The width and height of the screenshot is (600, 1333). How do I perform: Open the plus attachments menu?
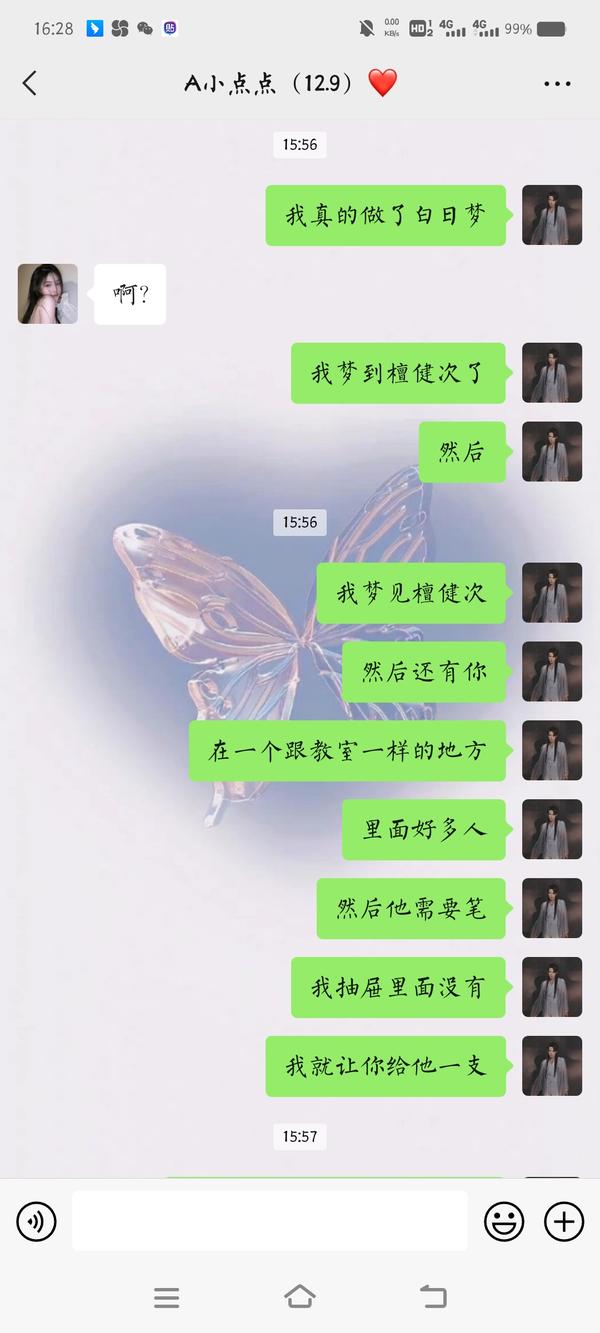[564, 1221]
